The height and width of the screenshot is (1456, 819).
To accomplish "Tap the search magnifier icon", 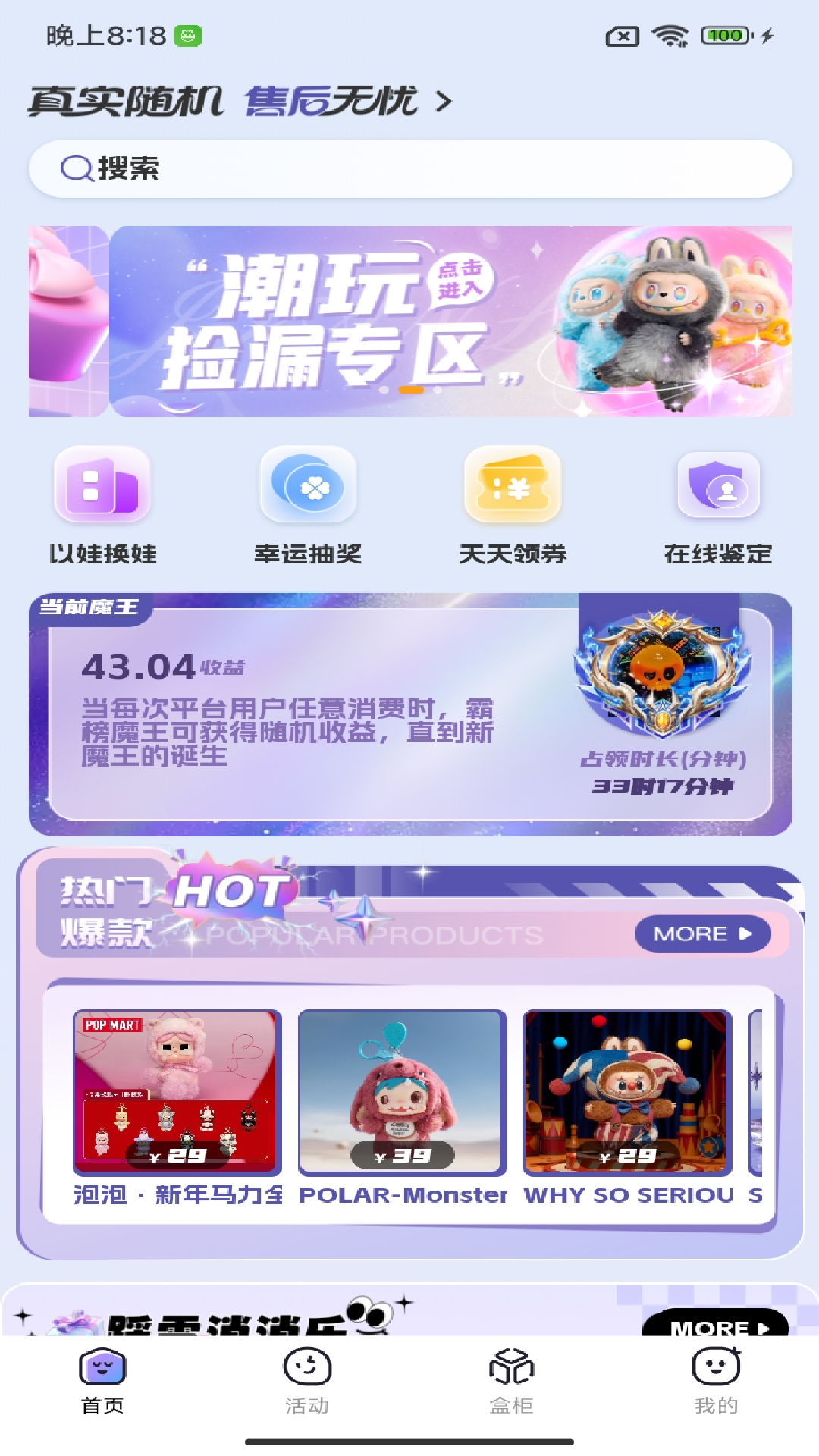I will [x=74, y=168].
